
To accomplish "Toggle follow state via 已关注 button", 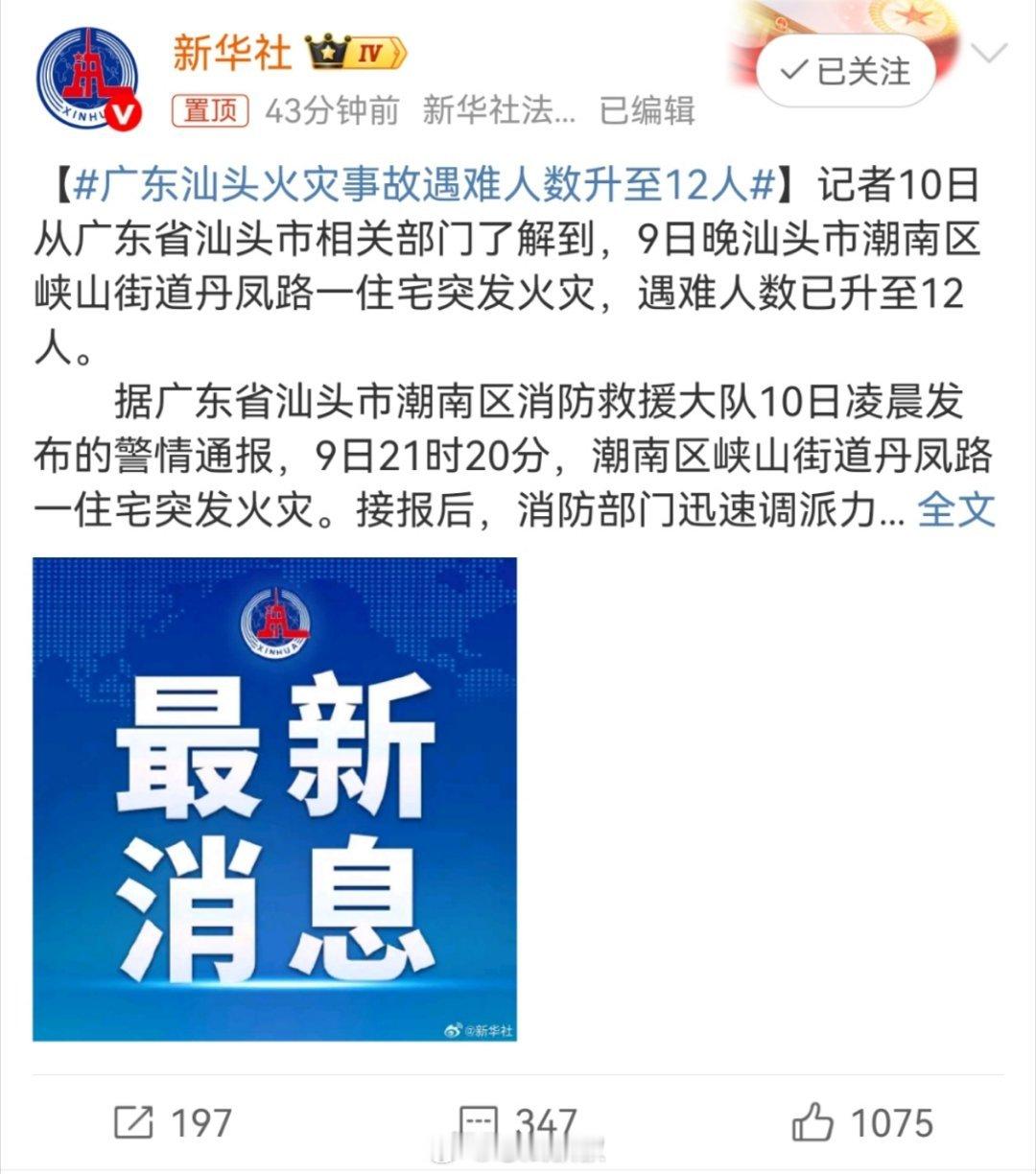I will [845, 69].
